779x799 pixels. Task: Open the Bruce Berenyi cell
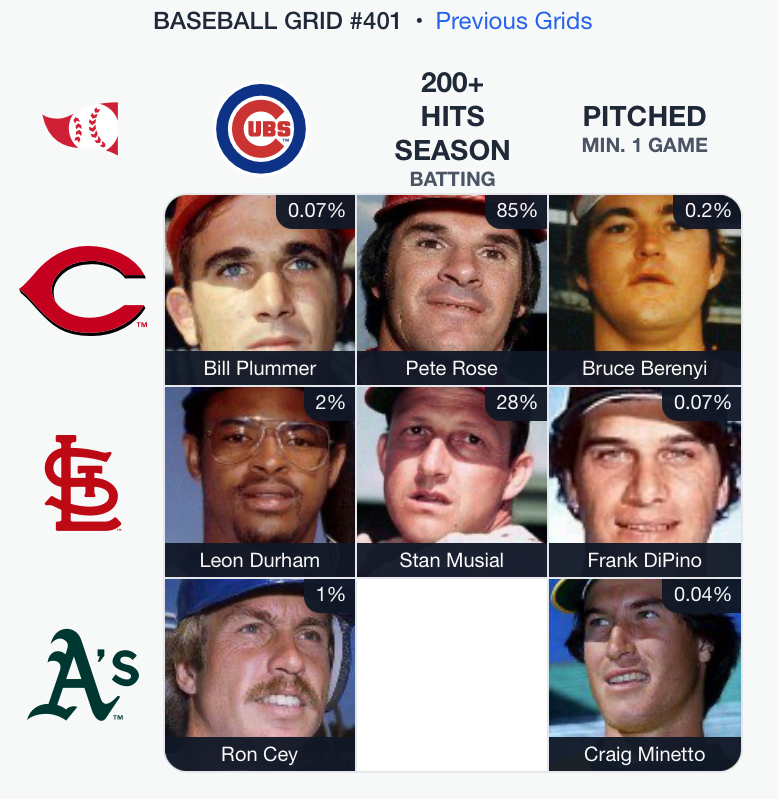click(644, 290)
